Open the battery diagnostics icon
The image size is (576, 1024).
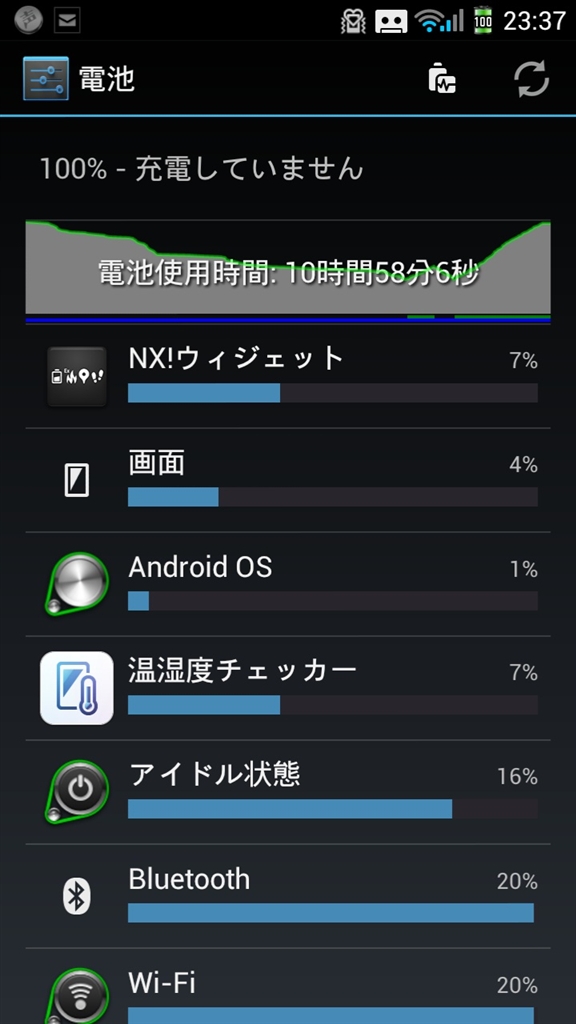click(x=441, y=79)
